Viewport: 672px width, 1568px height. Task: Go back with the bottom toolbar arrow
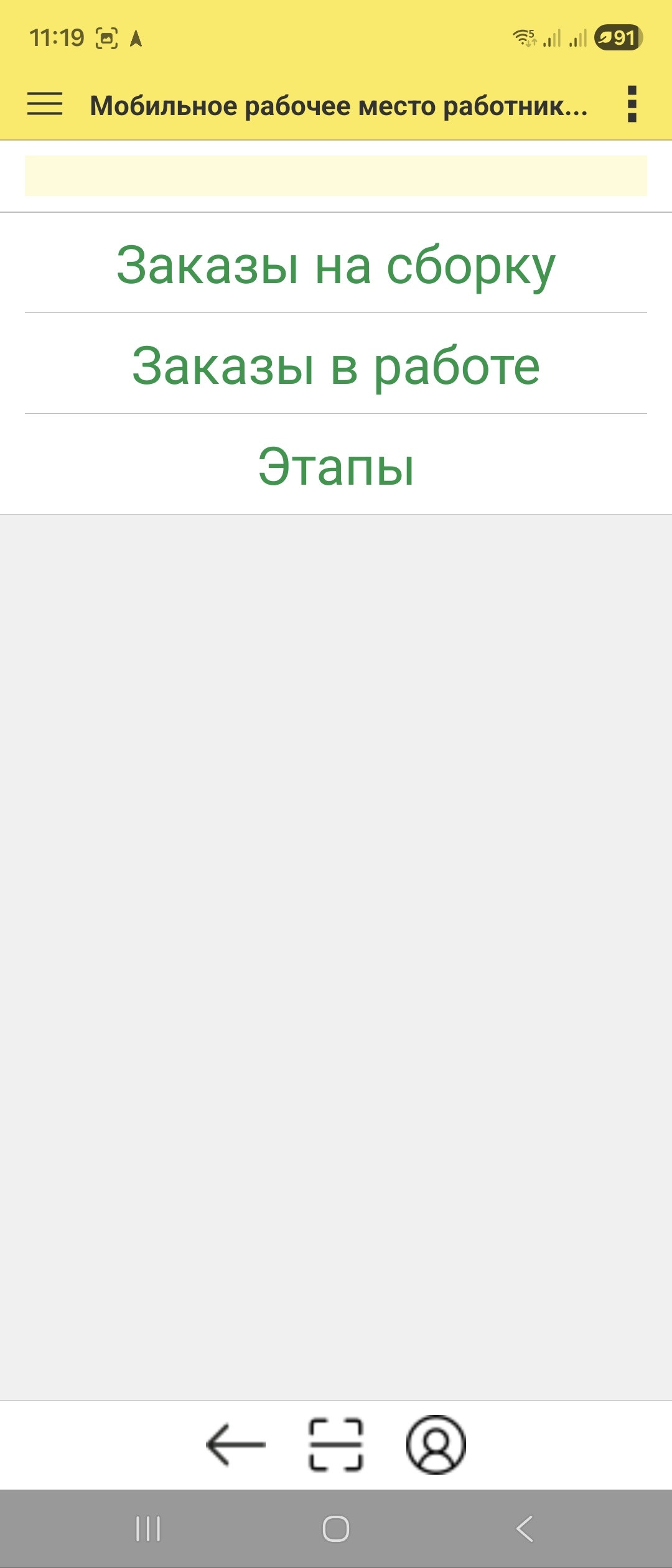click(236, 1444)
